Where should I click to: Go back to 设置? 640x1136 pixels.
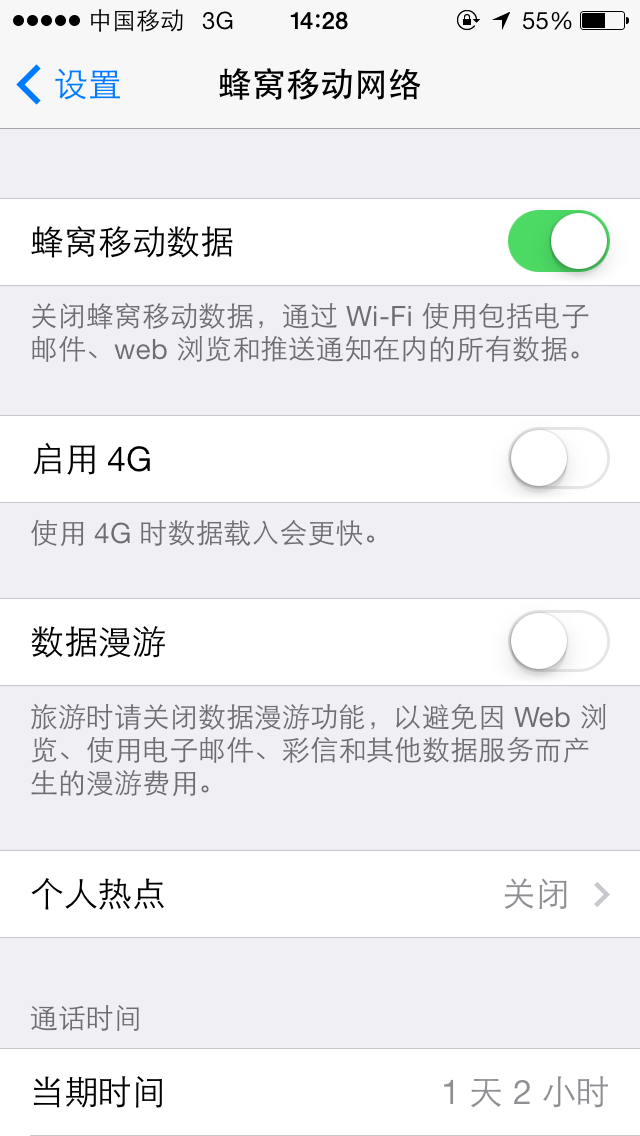68,85
